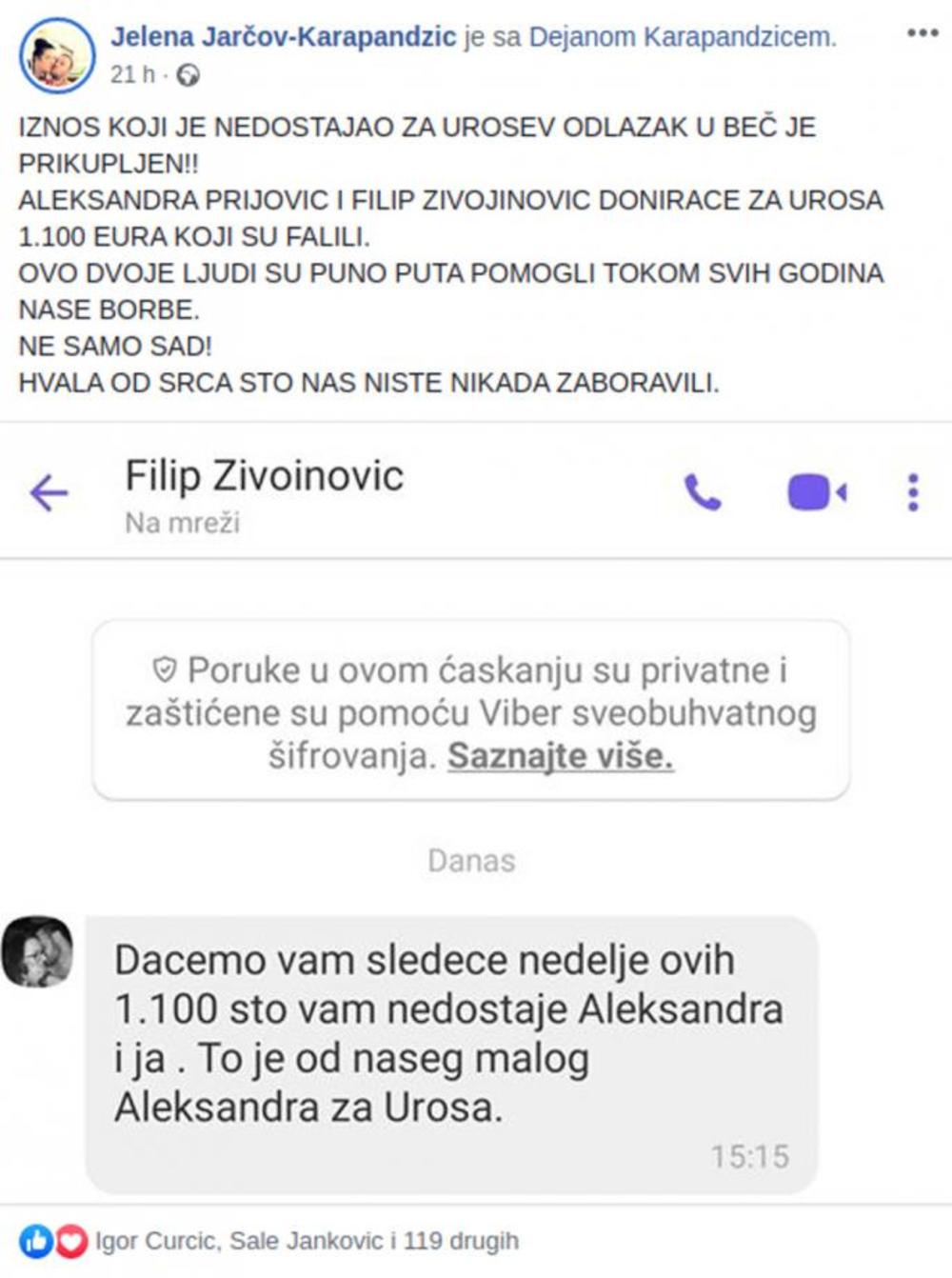Open the attached Viber screenshot image

pos(473,809)
